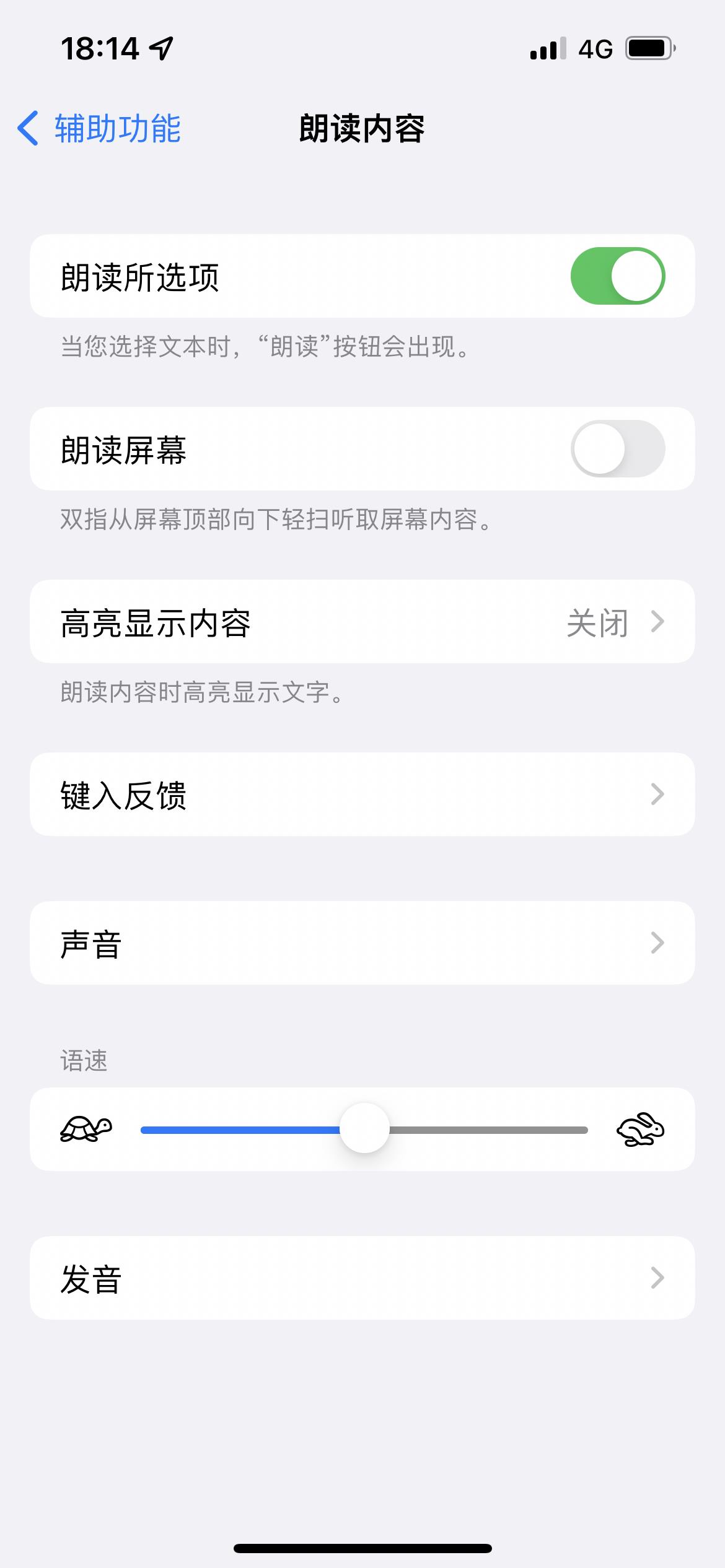Open the 声音 voice selection screen

[362, 943]
